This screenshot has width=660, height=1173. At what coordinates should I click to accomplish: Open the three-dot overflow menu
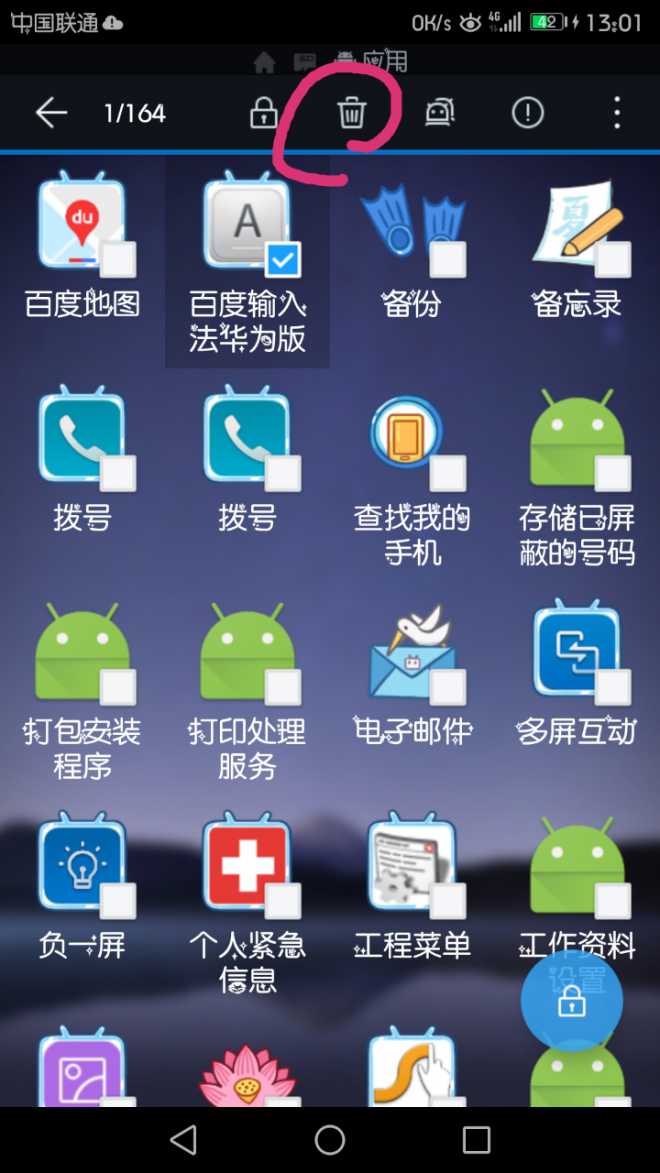[x=617, y=113]
